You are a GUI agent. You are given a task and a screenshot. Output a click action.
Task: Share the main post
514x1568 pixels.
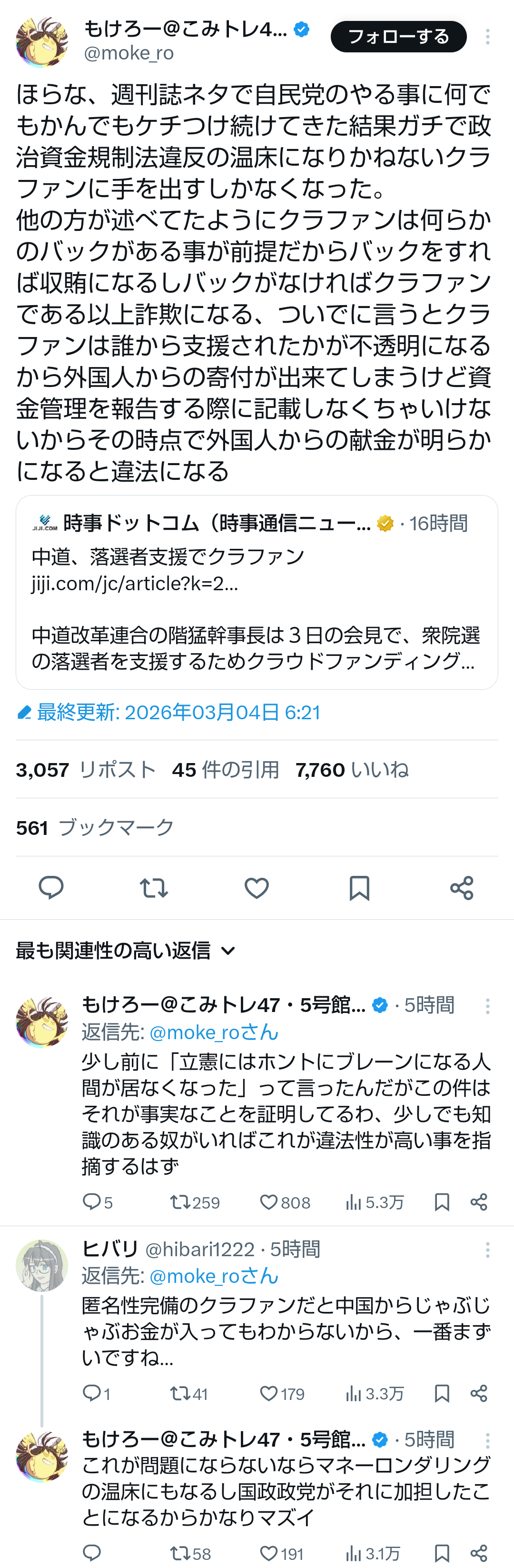tap(462, 887)
